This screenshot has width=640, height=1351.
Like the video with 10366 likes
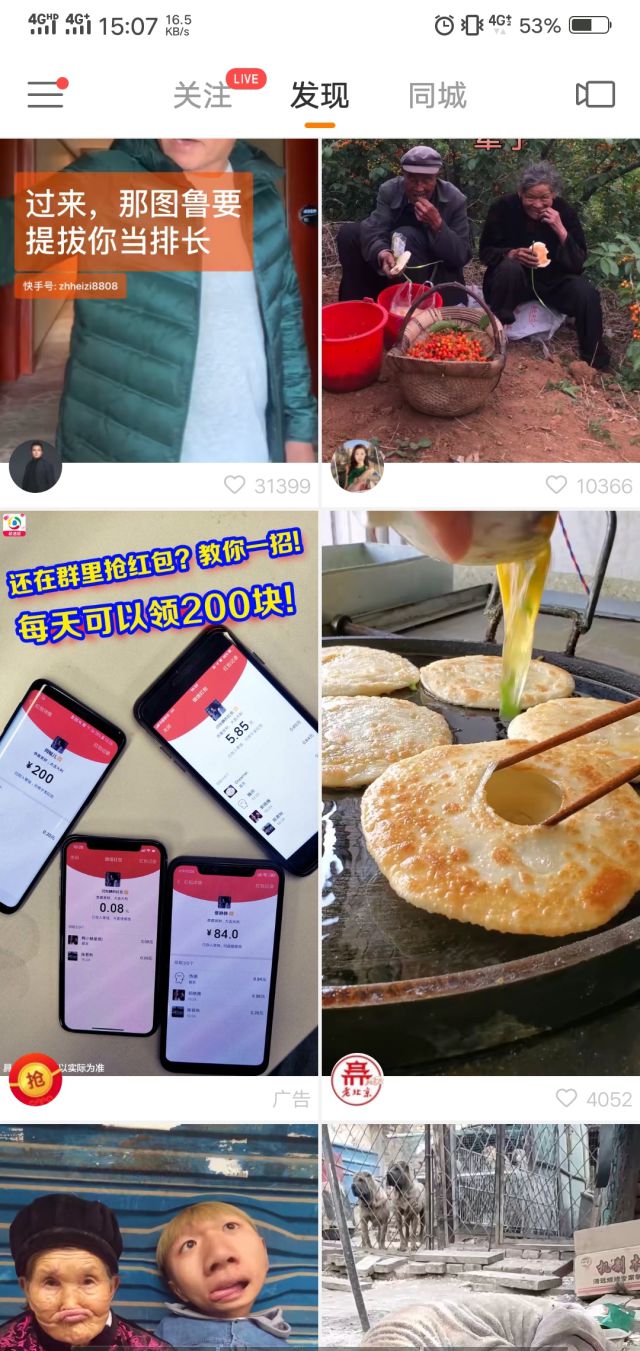[x=556, y=485]
